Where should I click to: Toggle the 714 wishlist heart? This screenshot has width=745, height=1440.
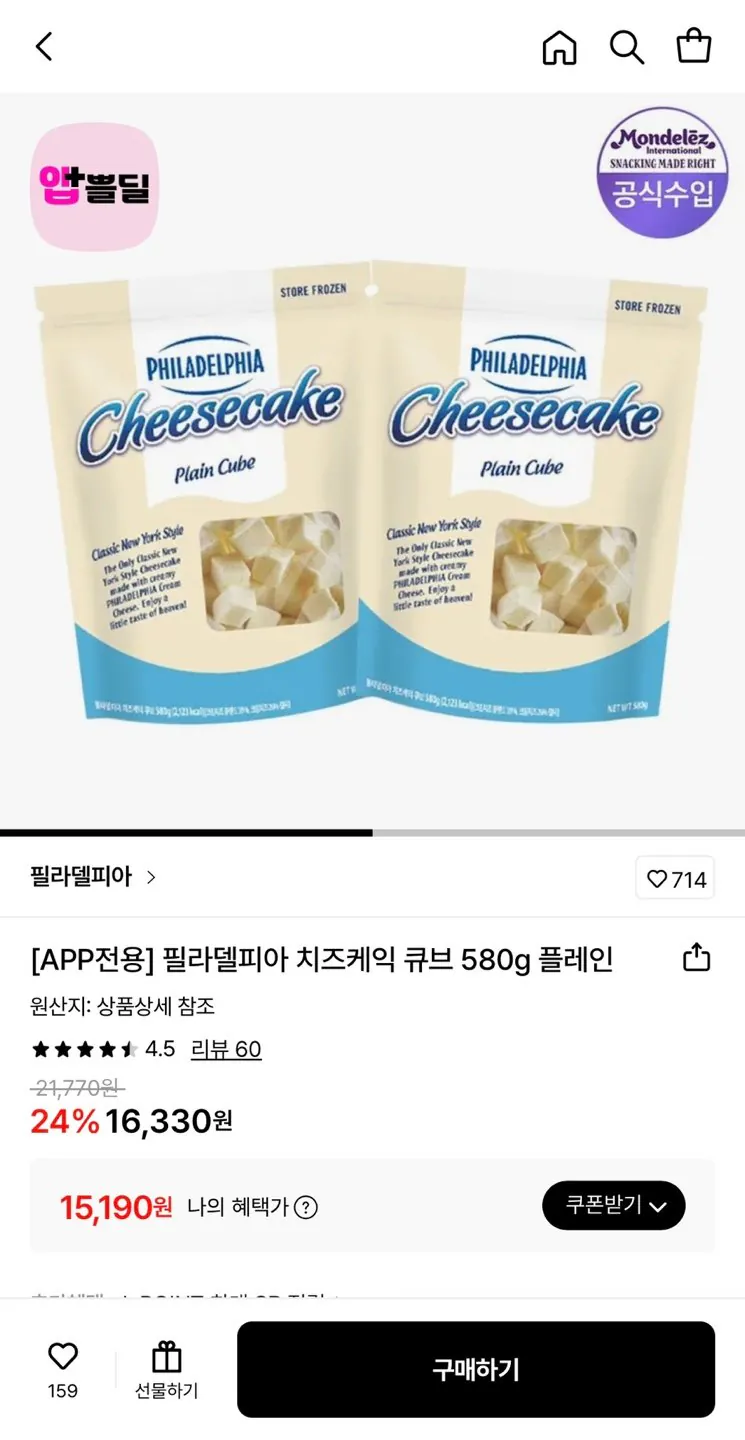[x=675, y=877]
